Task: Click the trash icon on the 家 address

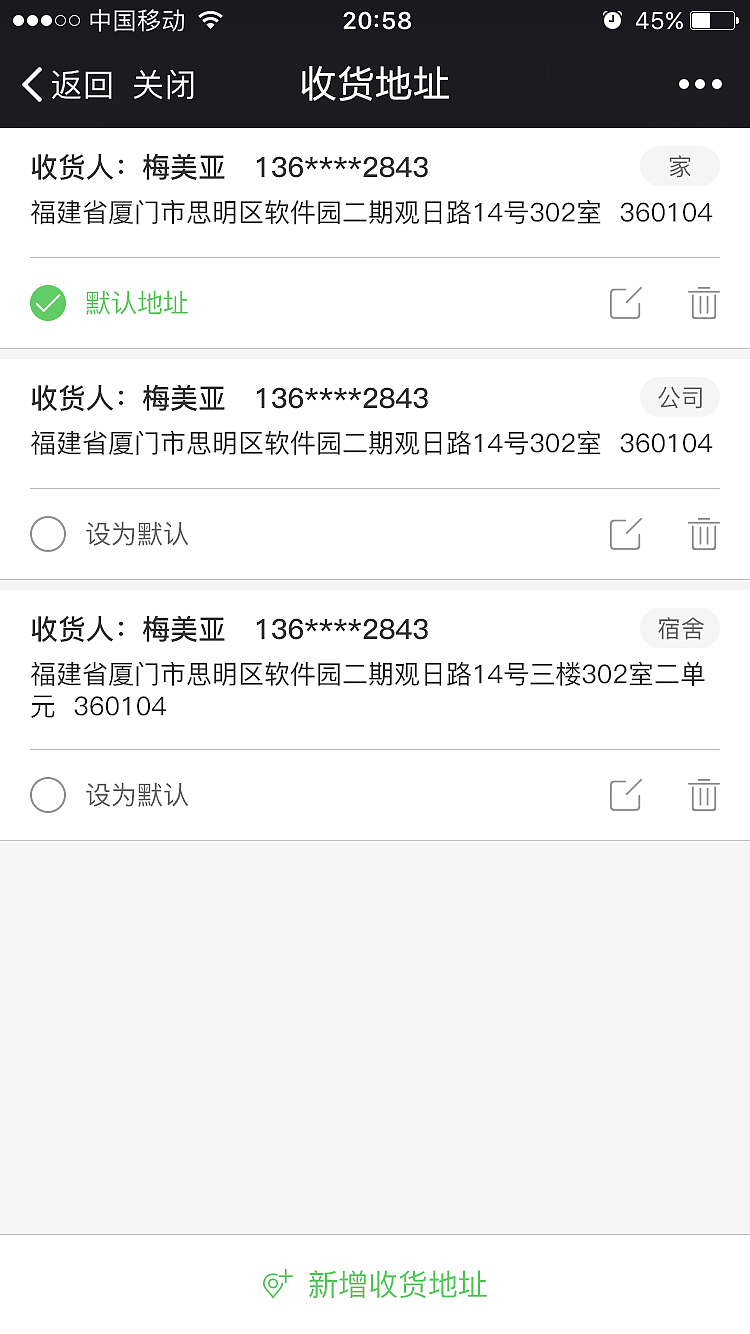Action: tap(703, 302)
